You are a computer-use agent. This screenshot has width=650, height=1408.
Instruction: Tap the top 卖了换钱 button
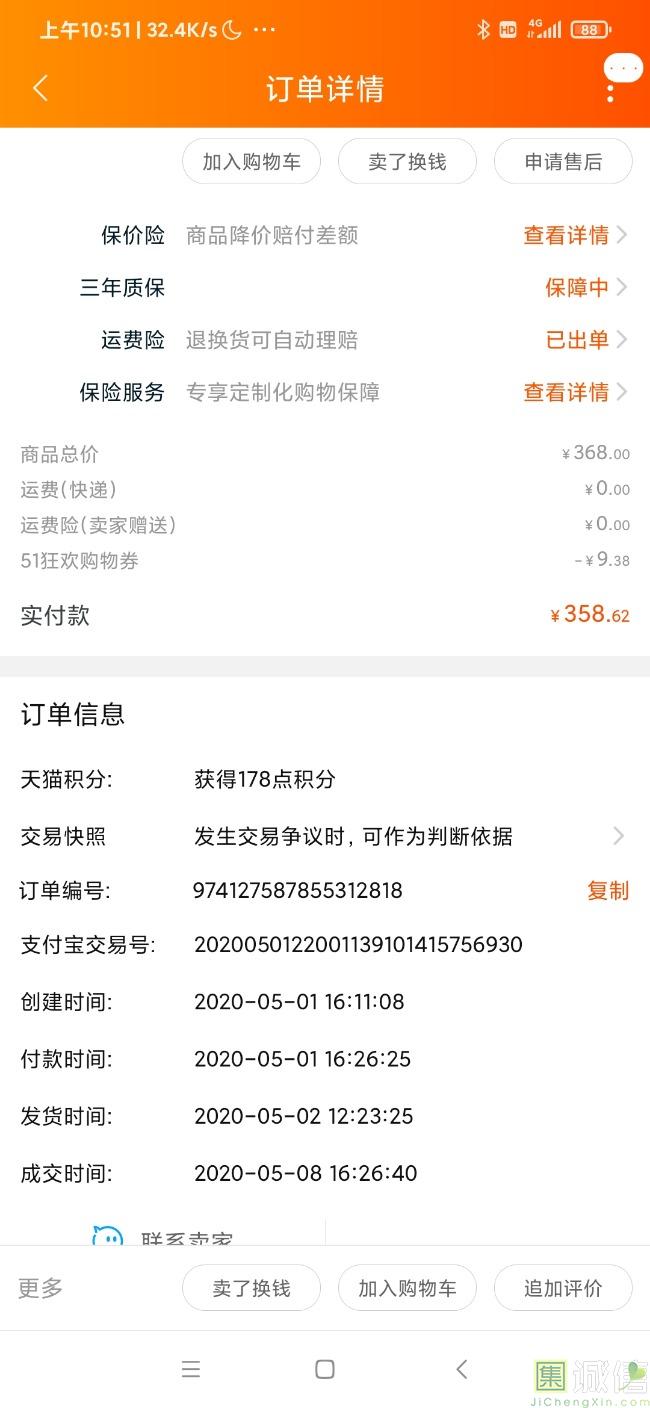click(407, 162)
